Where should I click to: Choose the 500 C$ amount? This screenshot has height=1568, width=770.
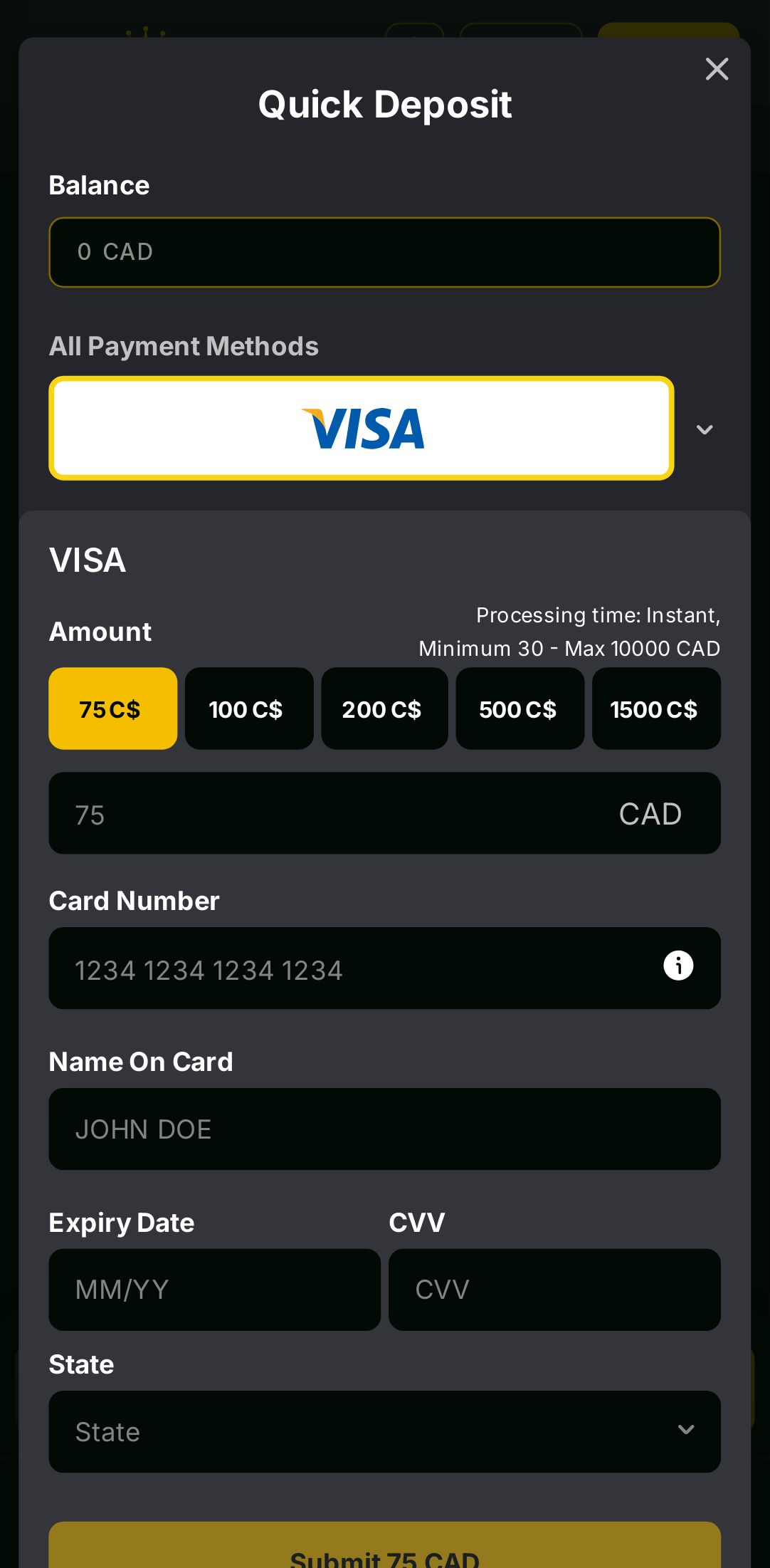coord(520,709)
